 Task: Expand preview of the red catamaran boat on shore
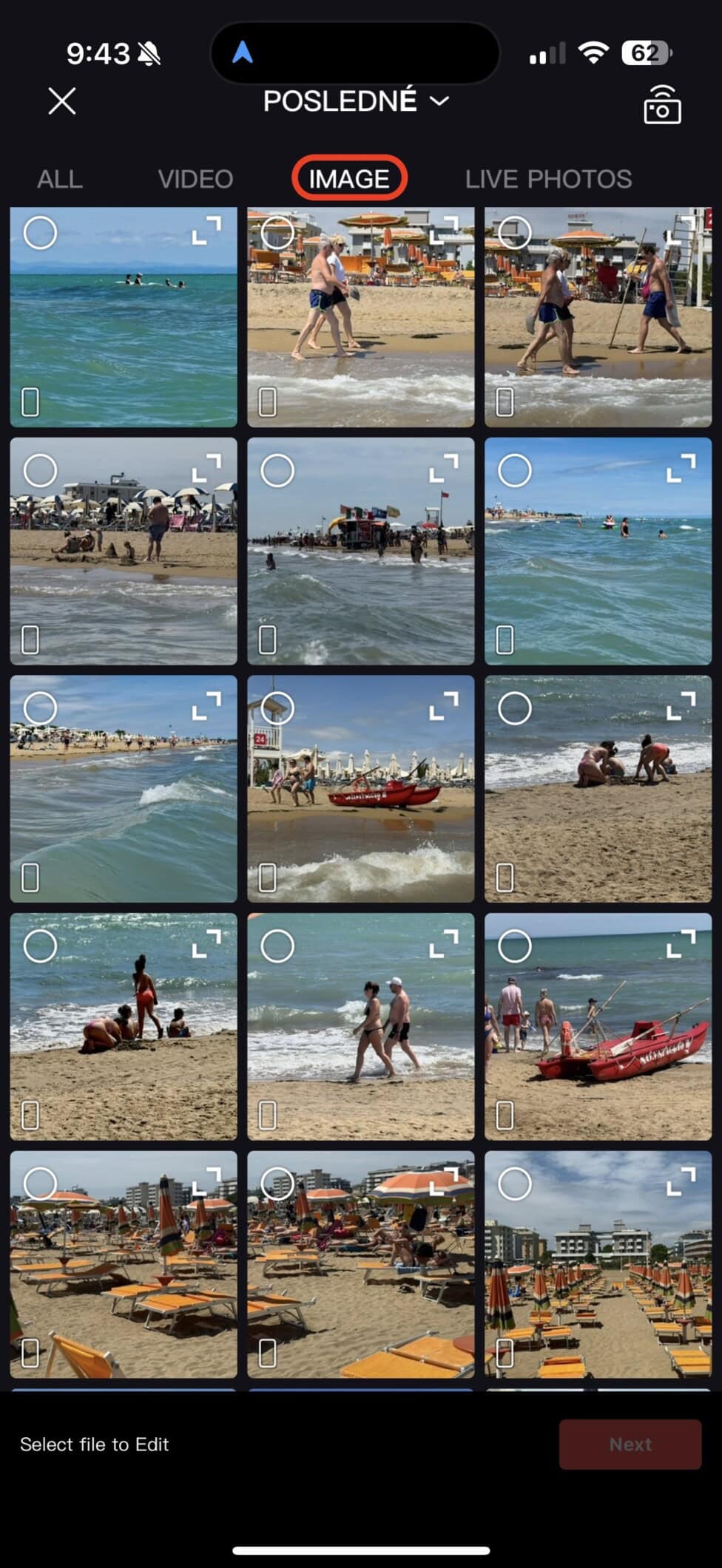click(681, 944)
